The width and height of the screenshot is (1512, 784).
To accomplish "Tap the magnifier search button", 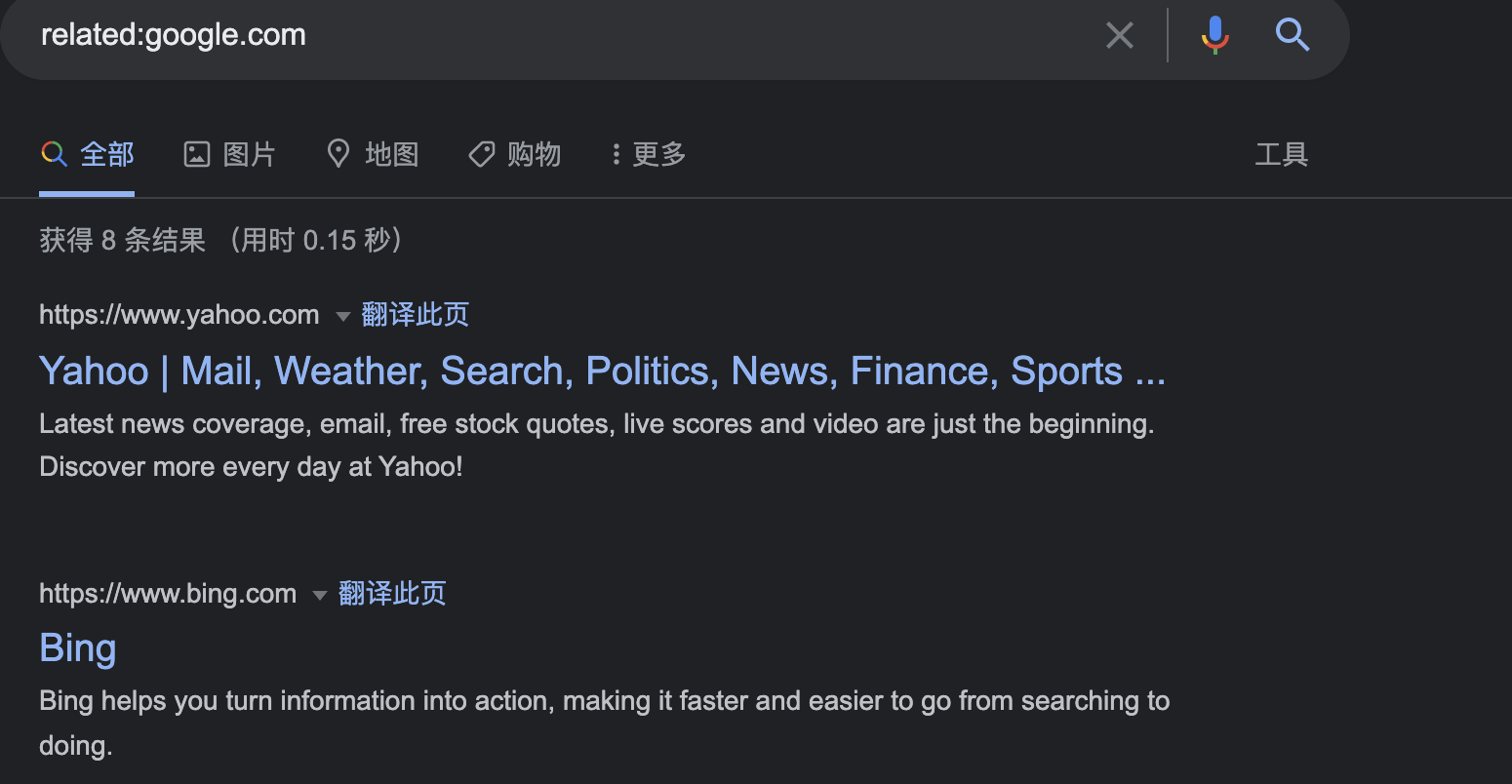I will [1292, 35].
